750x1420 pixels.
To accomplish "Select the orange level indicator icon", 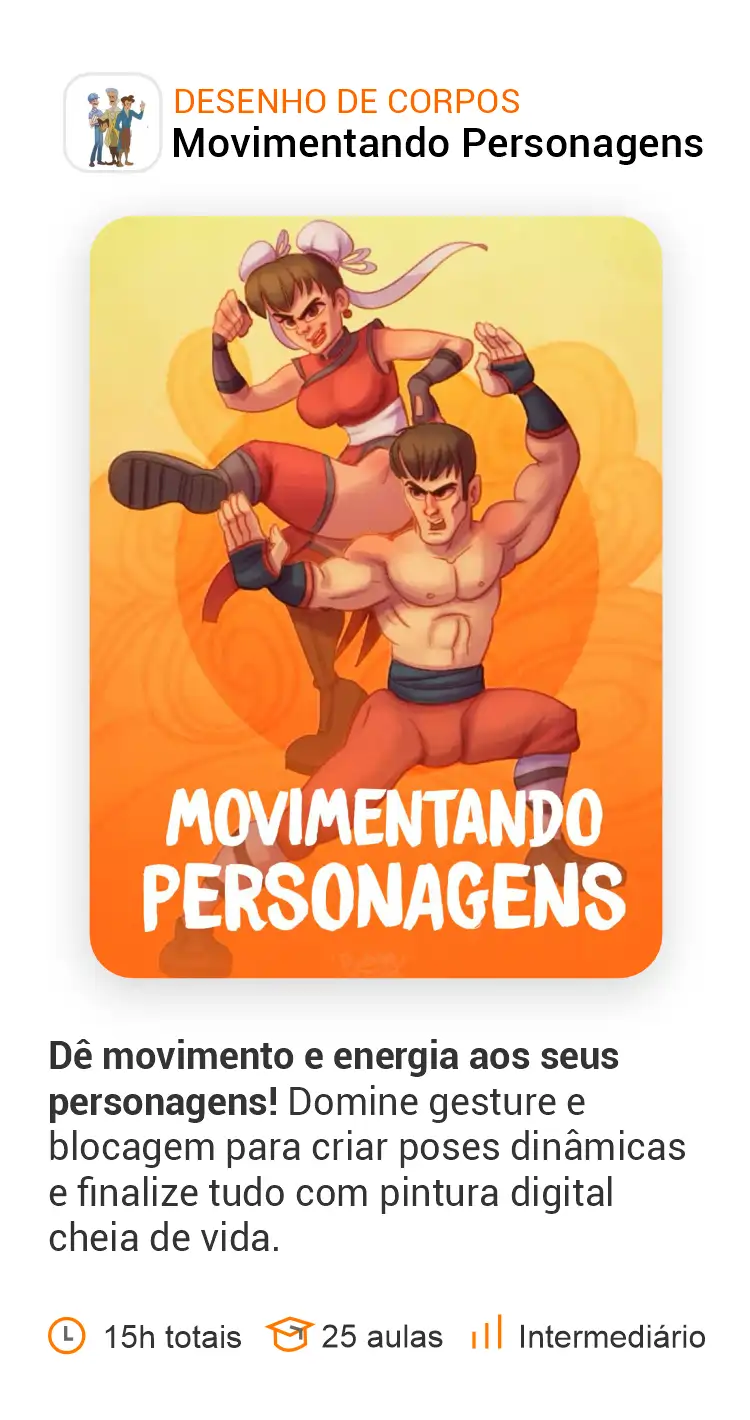I will coord(485,1333).
